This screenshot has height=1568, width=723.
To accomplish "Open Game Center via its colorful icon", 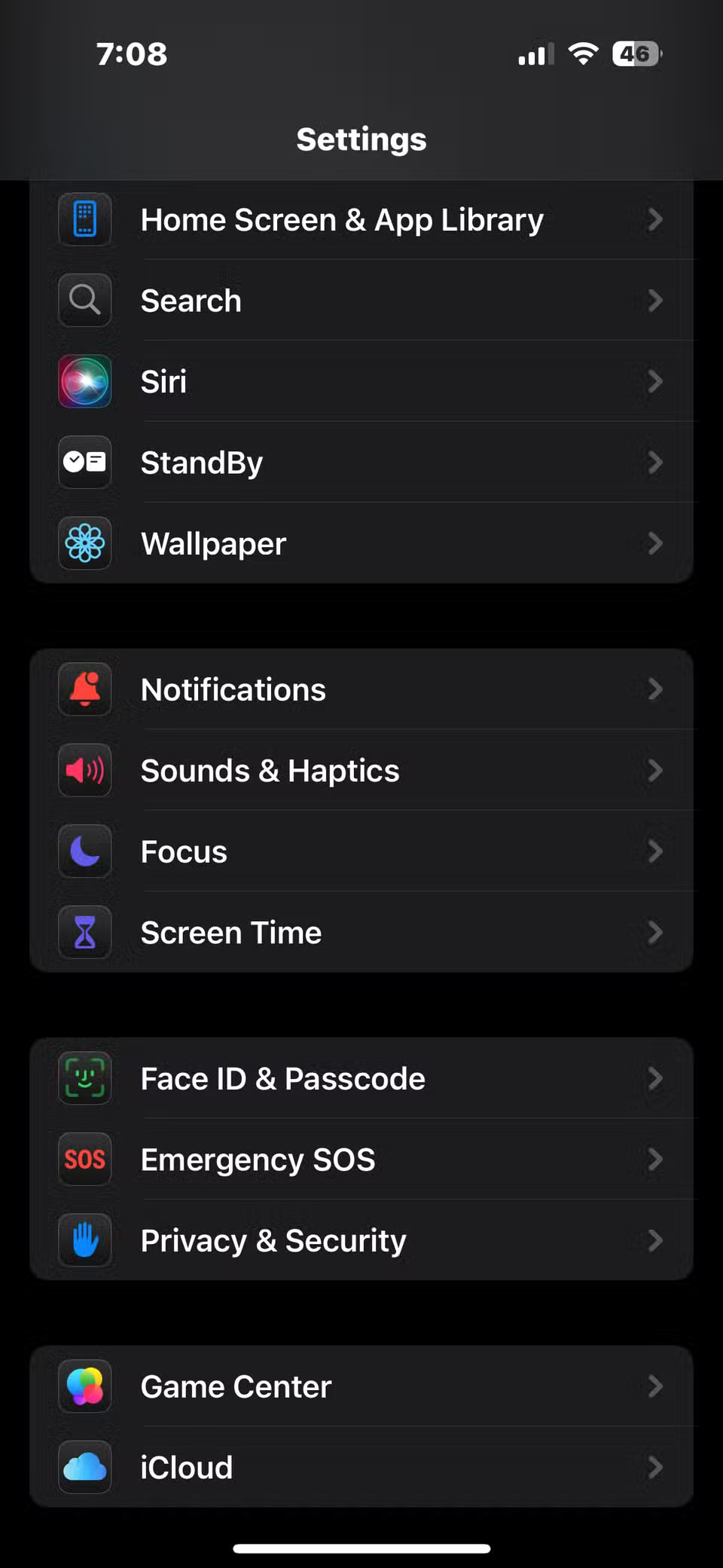I will click(x=84, y=1386).
